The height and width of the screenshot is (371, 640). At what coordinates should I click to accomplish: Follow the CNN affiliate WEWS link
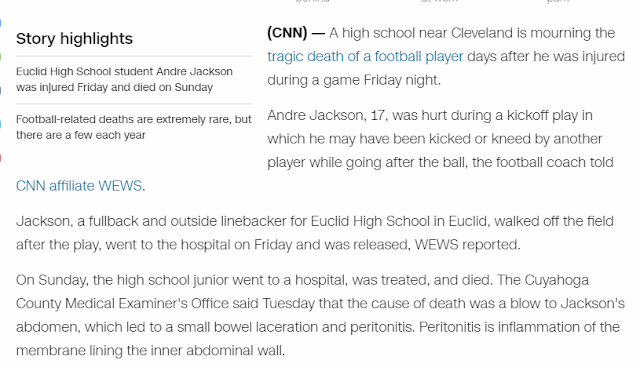coord(79,186)
